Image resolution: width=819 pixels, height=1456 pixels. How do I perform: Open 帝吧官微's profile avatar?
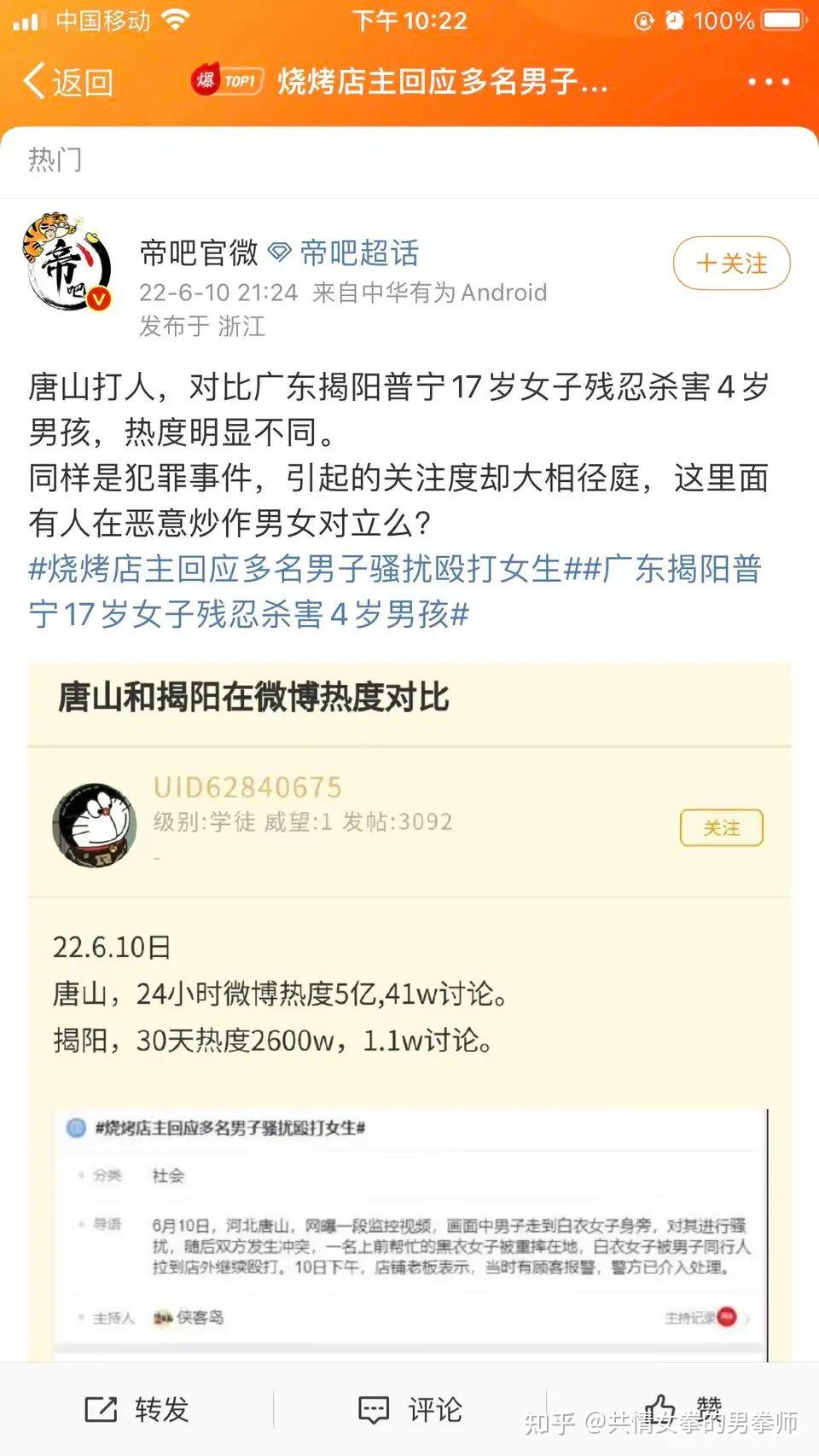67,262
